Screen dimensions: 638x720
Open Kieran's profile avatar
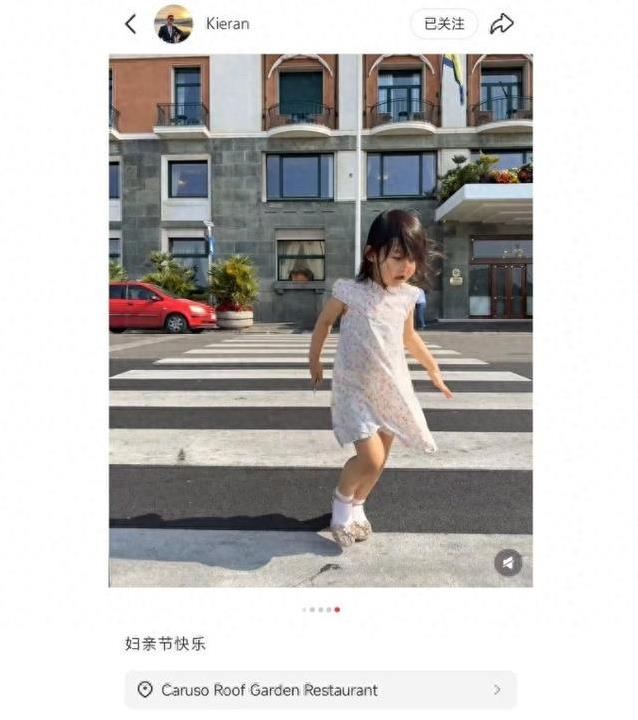[173, 24]
